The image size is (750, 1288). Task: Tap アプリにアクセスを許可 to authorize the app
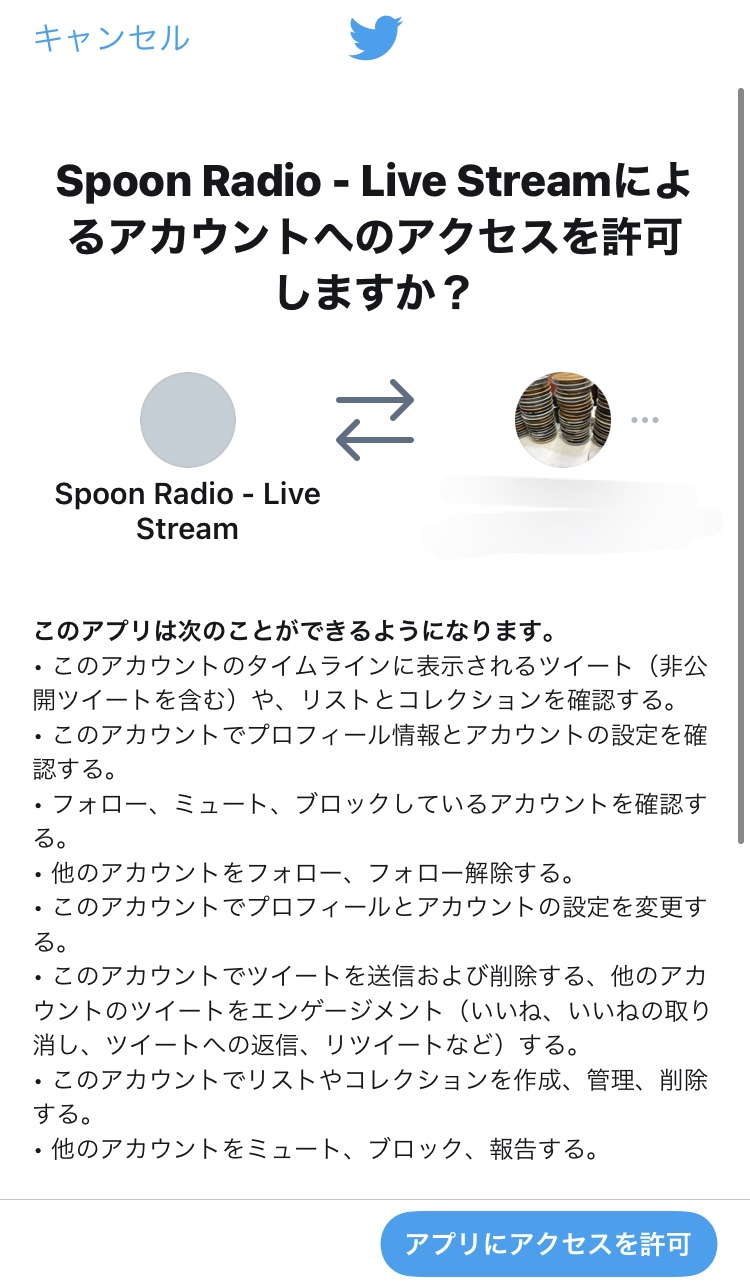[x=548, y=1244]
